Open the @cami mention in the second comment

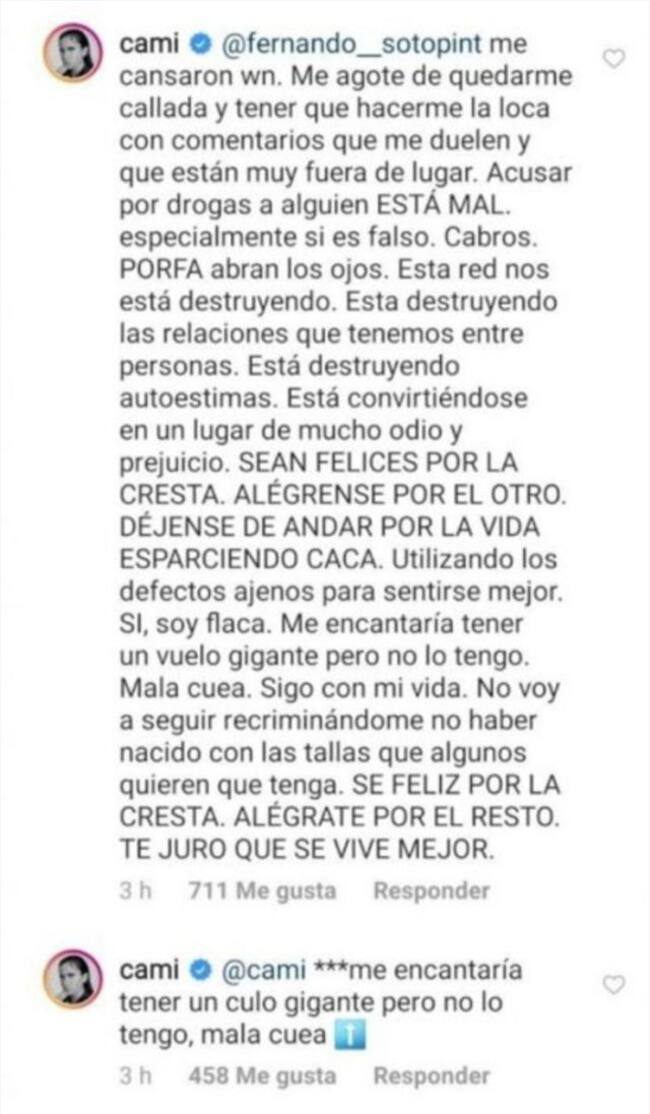[249, 970]
